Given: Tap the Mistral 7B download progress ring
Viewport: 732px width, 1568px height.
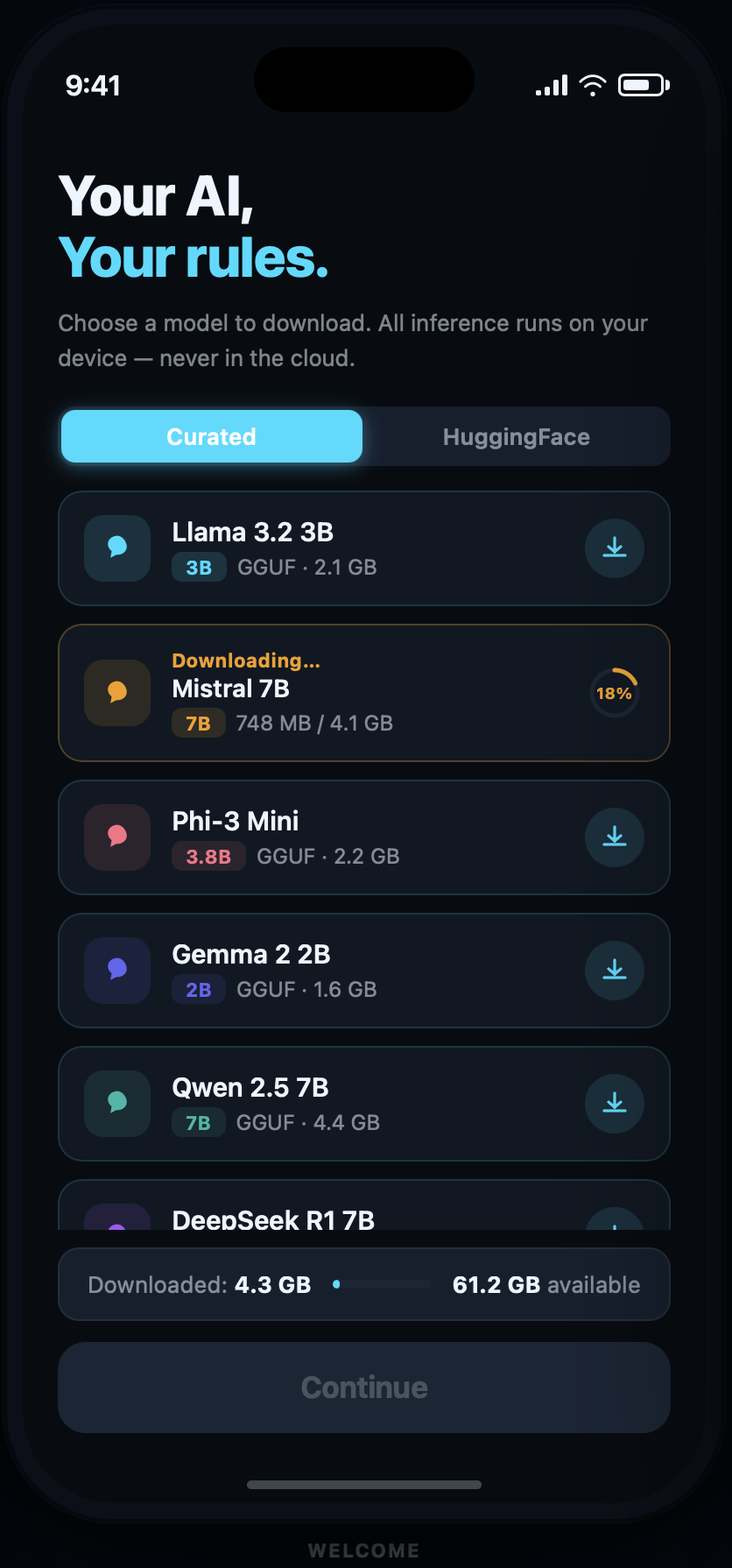Looking at the screenshot, I should 614,693.
